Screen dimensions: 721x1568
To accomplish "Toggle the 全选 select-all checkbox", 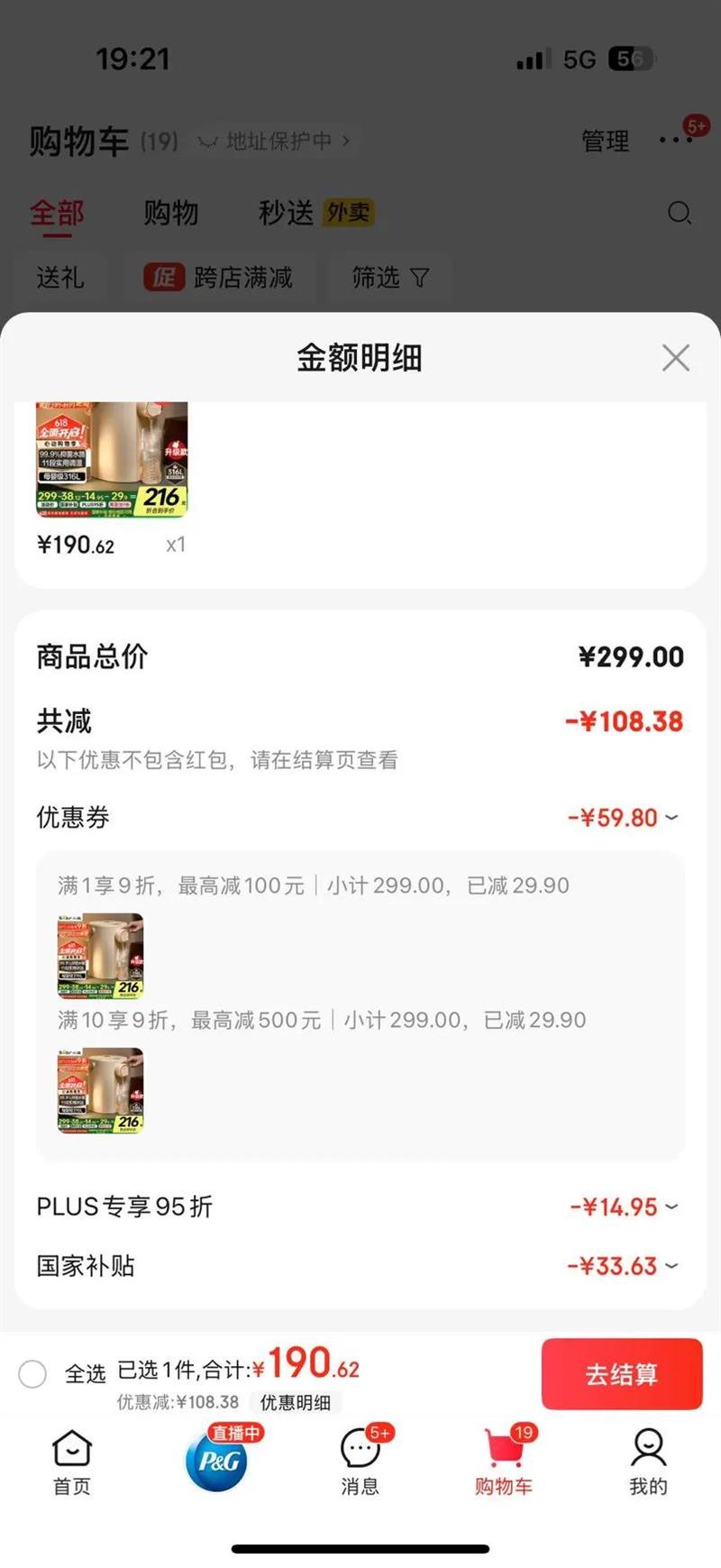I will click(32, 1374).
